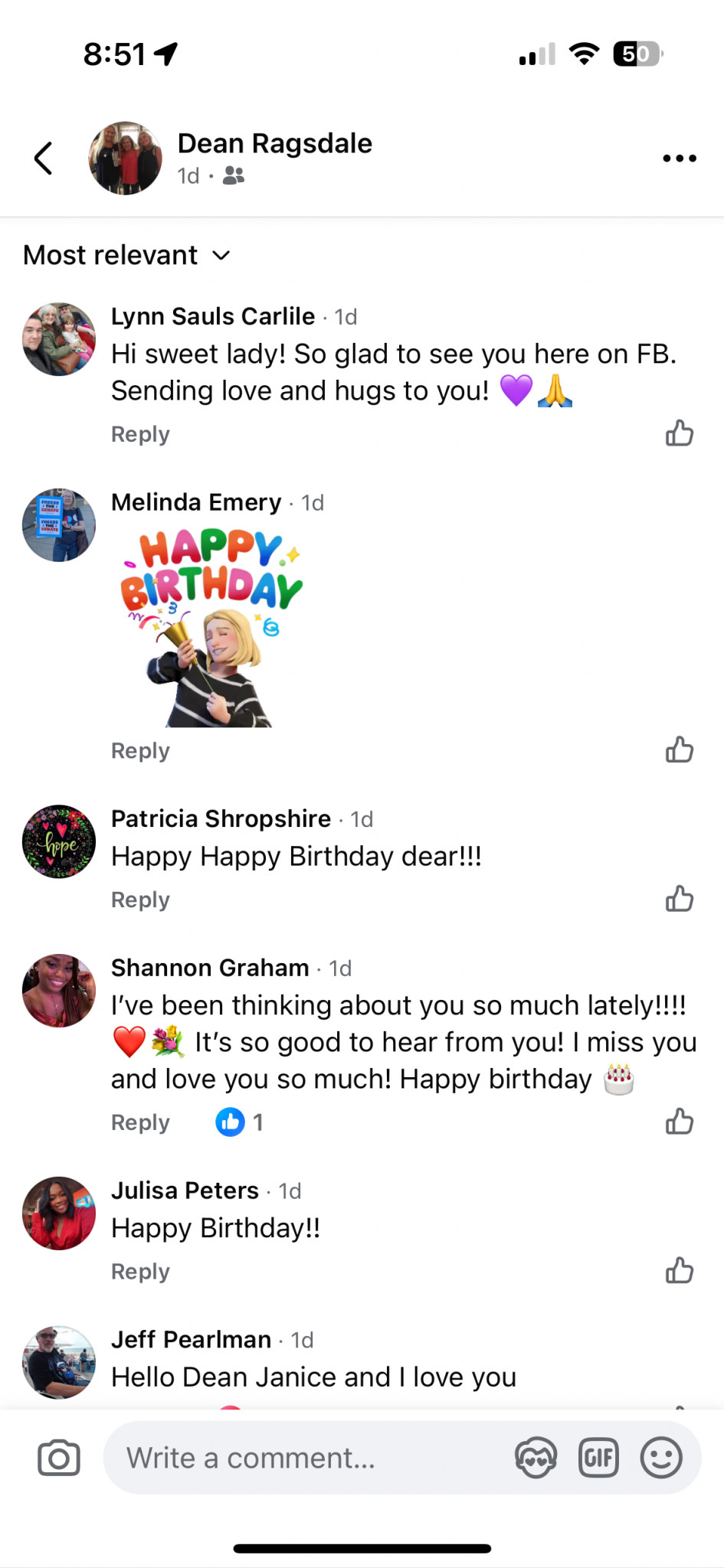Reply to Lynn Sauls Carlile's comment
The image size is (724, 1568).
tap(140, 434)
